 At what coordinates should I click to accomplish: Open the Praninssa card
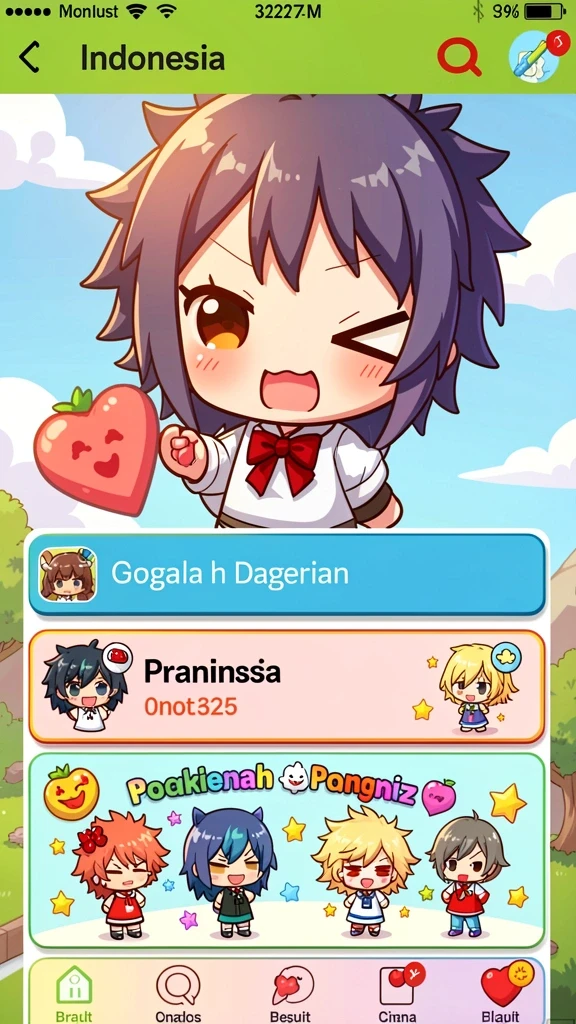(287, 687)
